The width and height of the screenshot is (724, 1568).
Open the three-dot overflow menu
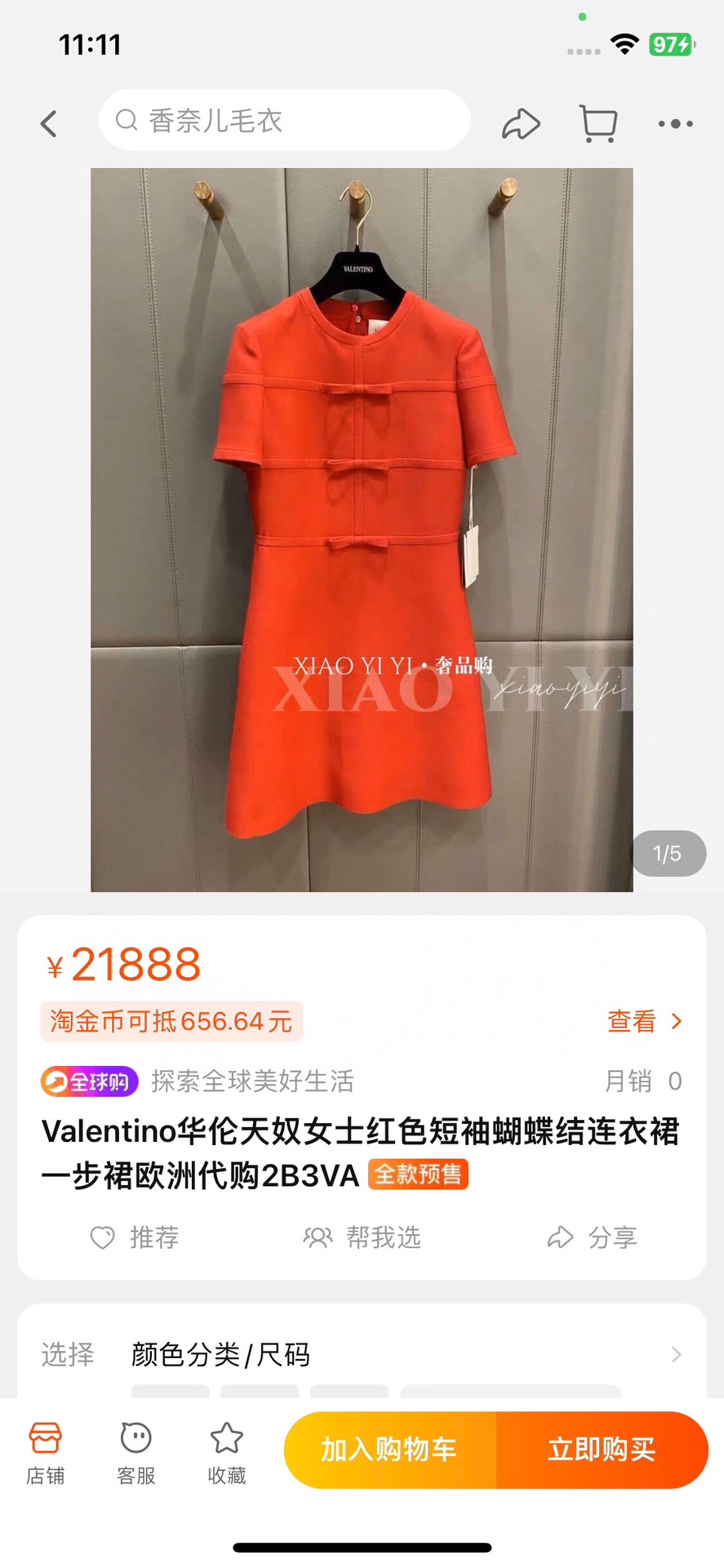675,124
